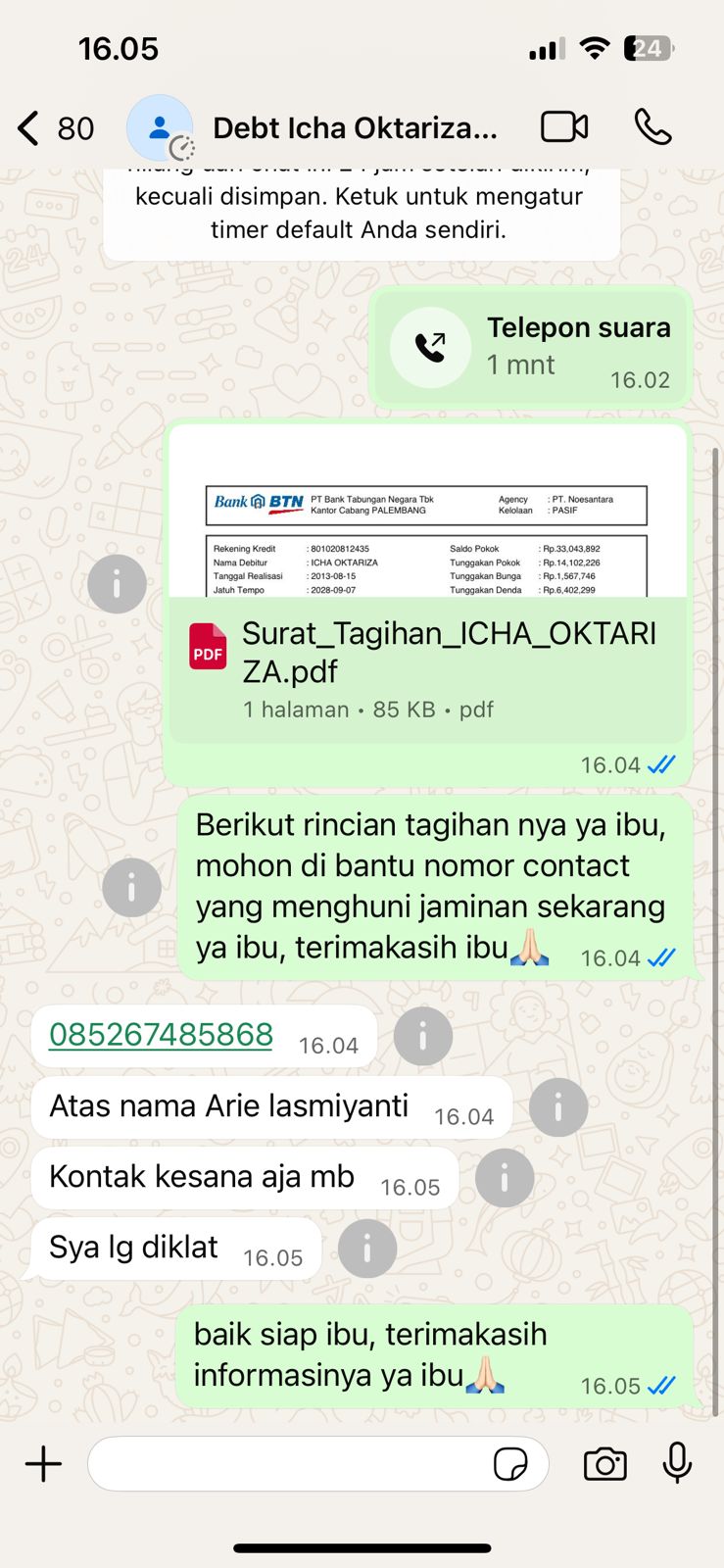The height and width of the screenshot is (1568, 724).
Task: Tap info icon beside the PDF message
Action: [x=117, y=585]
